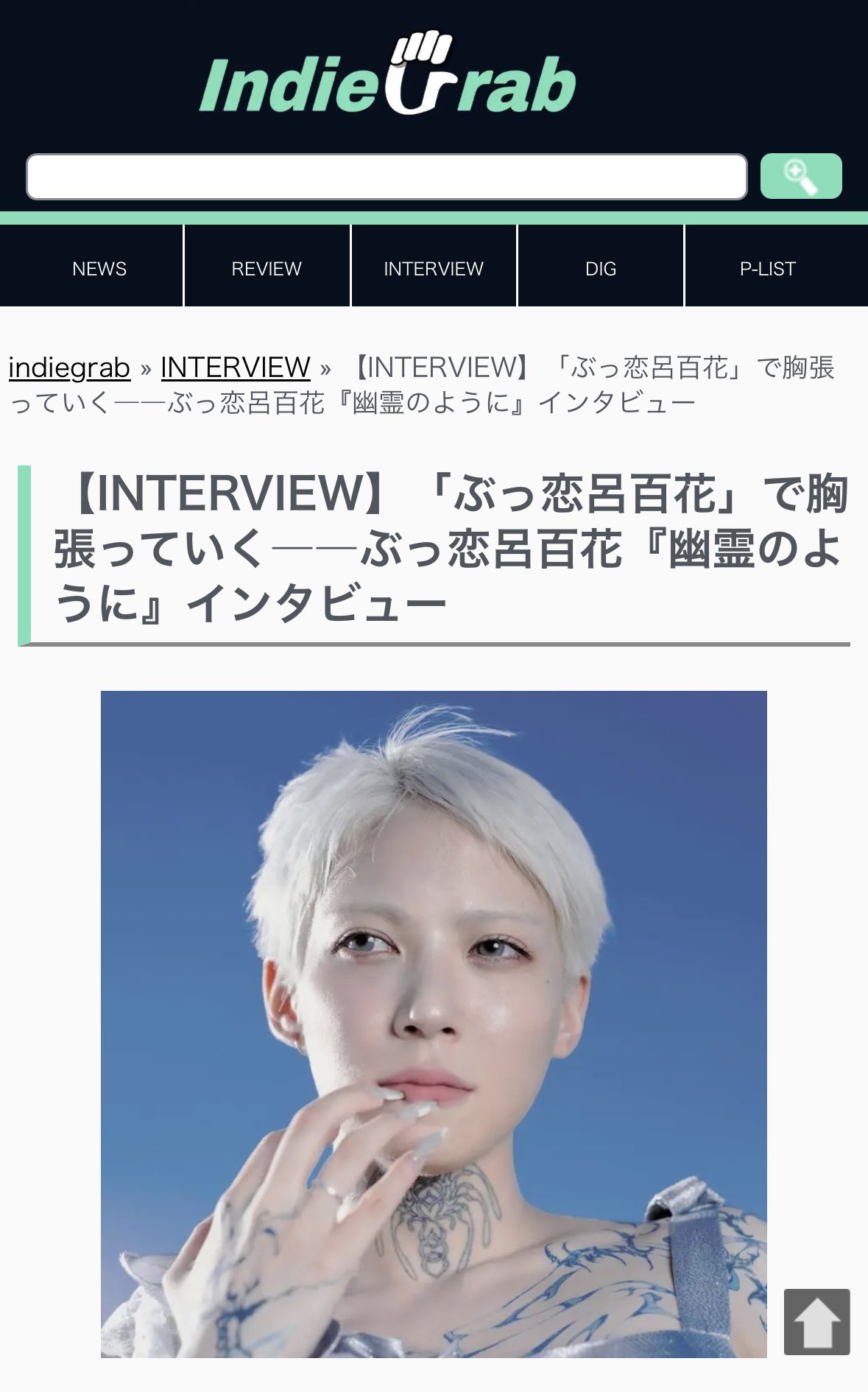Switch to the REVIEW section
868x1392 pixels.
point(267,268)
